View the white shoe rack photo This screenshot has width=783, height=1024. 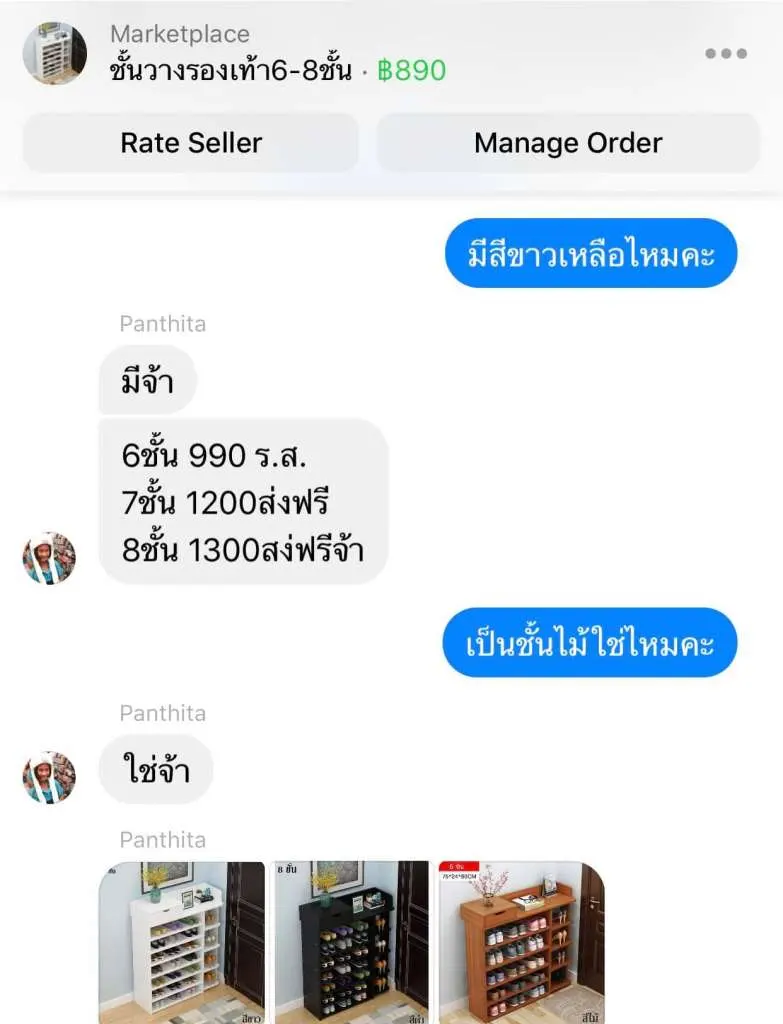tap(182, 940)
